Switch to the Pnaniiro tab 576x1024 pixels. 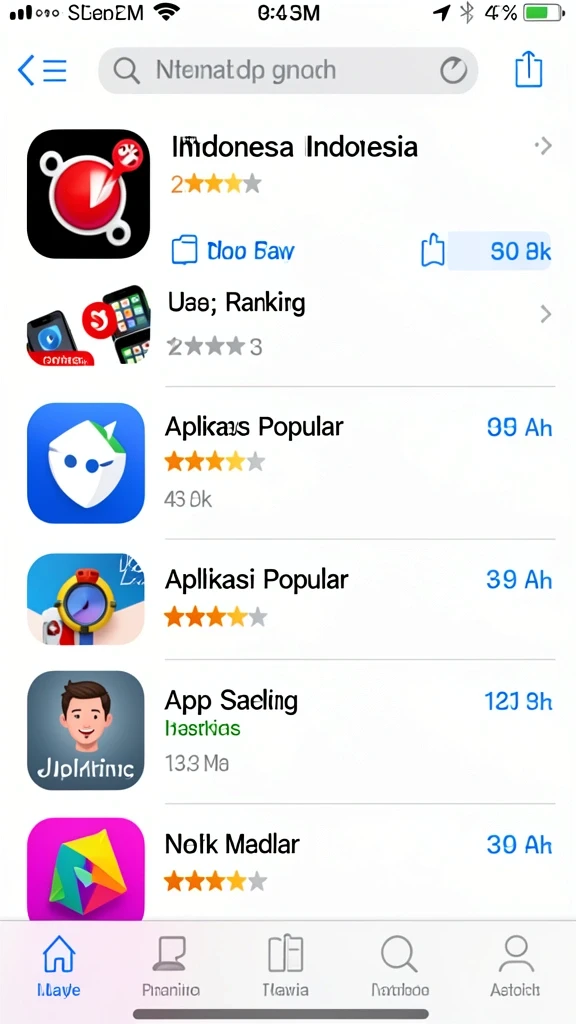(x=171, y=965)
